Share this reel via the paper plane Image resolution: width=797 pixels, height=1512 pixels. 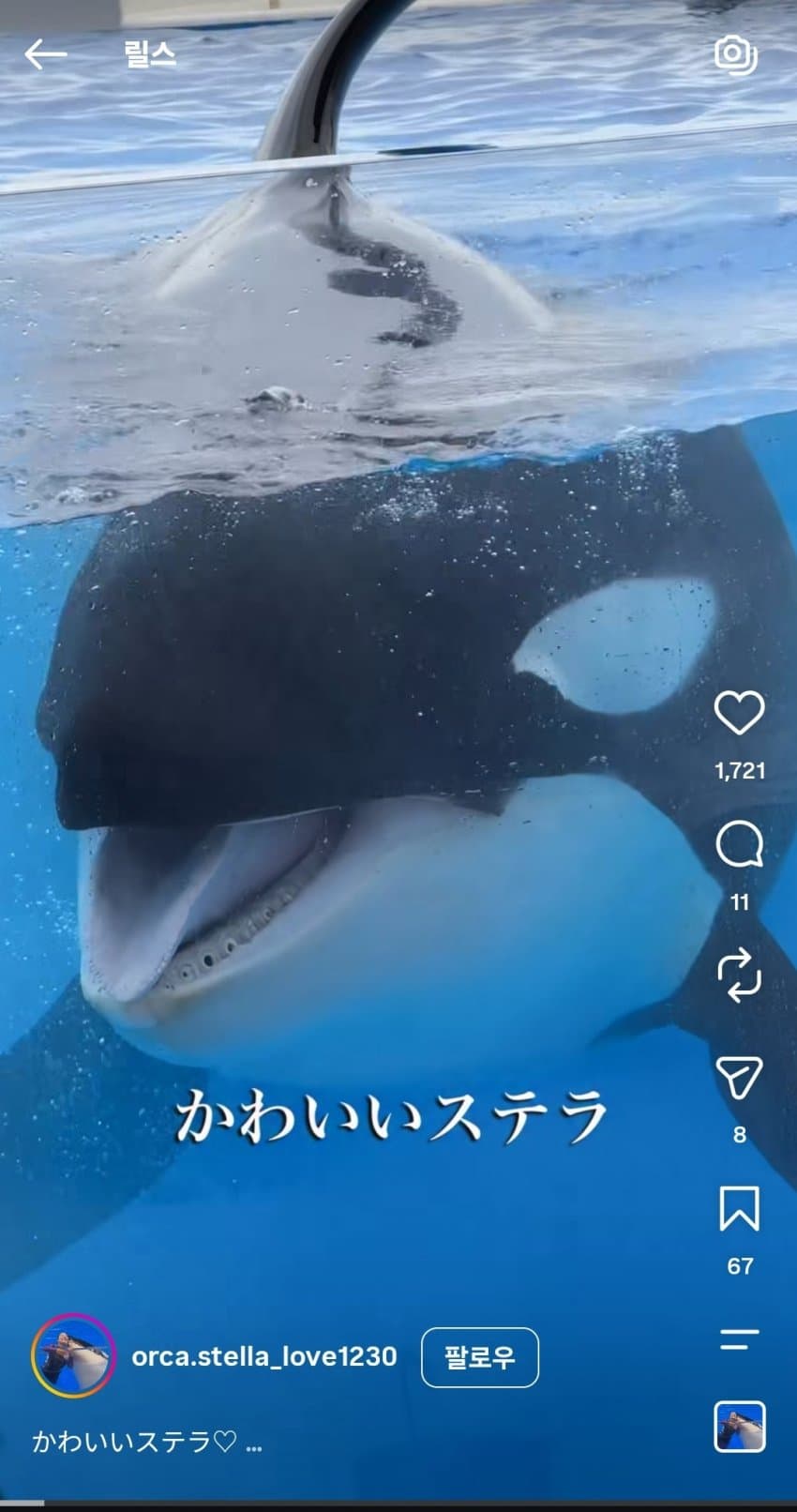739,1078
